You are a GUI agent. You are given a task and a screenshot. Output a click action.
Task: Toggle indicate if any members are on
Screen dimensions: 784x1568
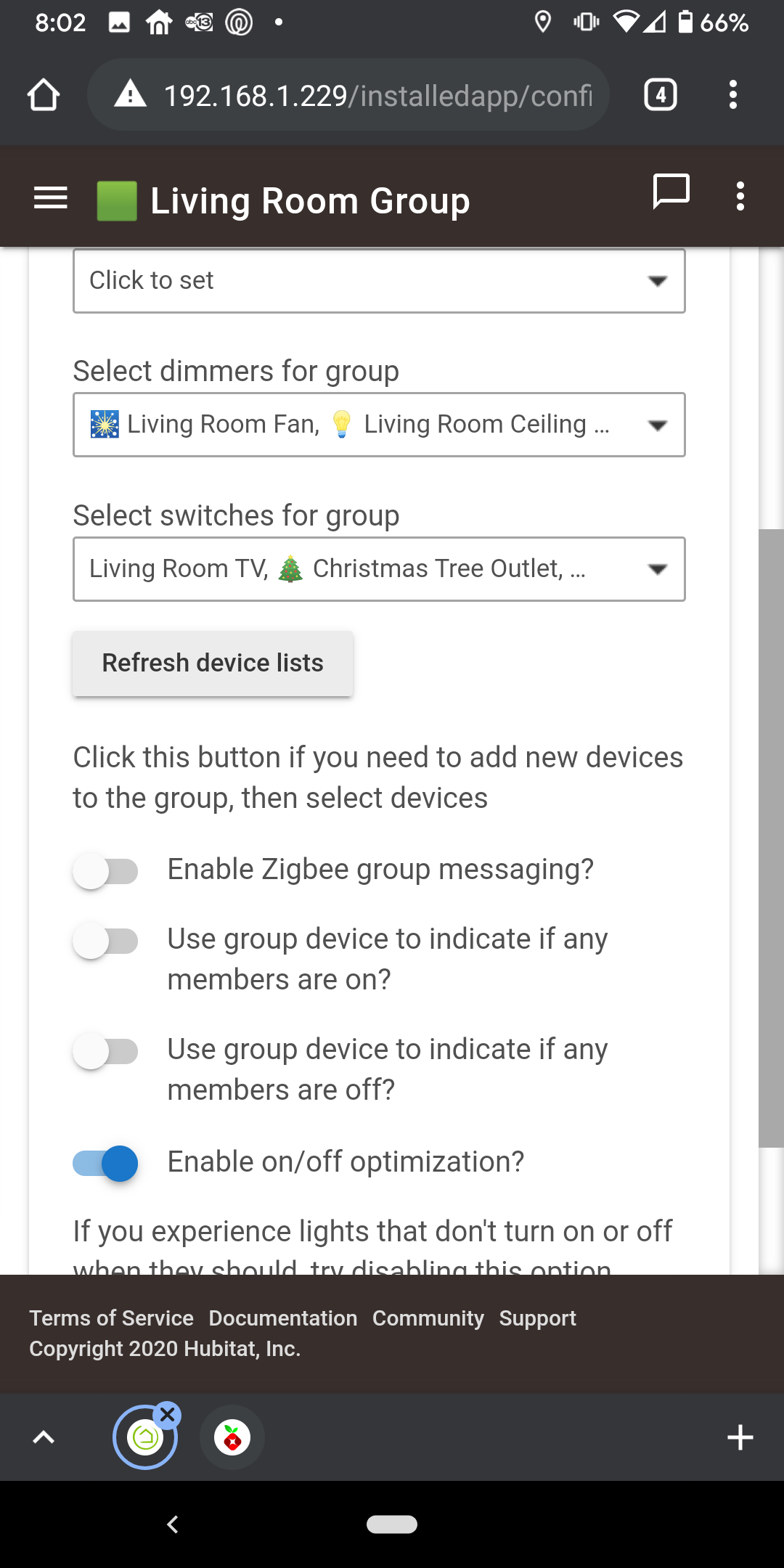pos(105,941)
